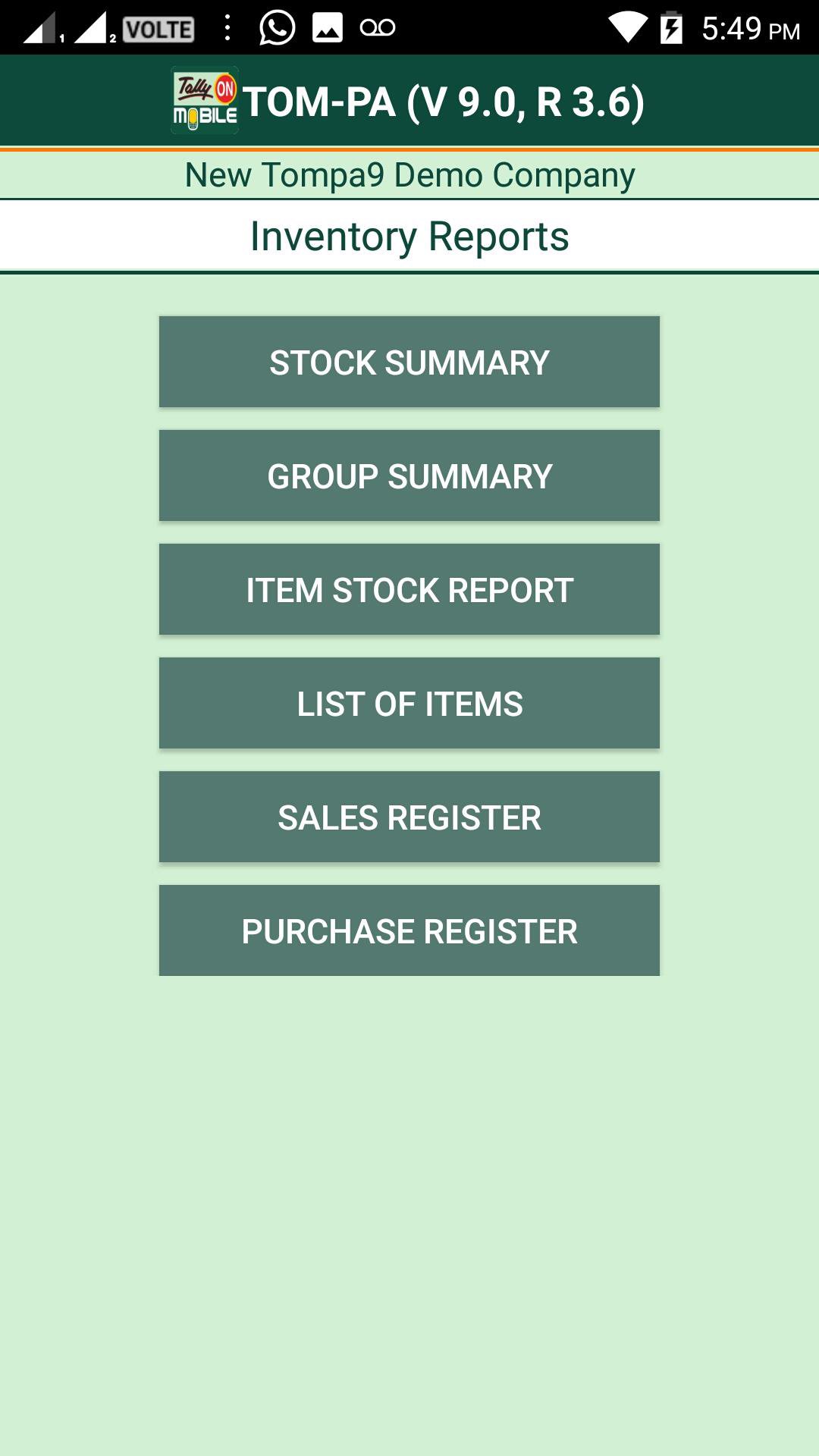Image resolution: width=819 pixels, height=1456 pixels.
Task: View the Item Stock Report
Action: point(409,589)
